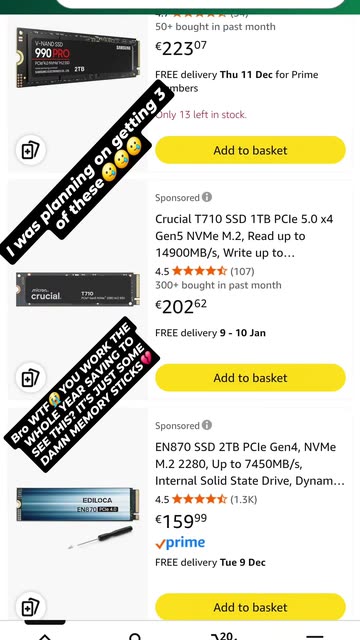This screenshot has width=360, height=640.
Task: Add the Crucial T710 SSD to basket
Action: tap(250, 378)
